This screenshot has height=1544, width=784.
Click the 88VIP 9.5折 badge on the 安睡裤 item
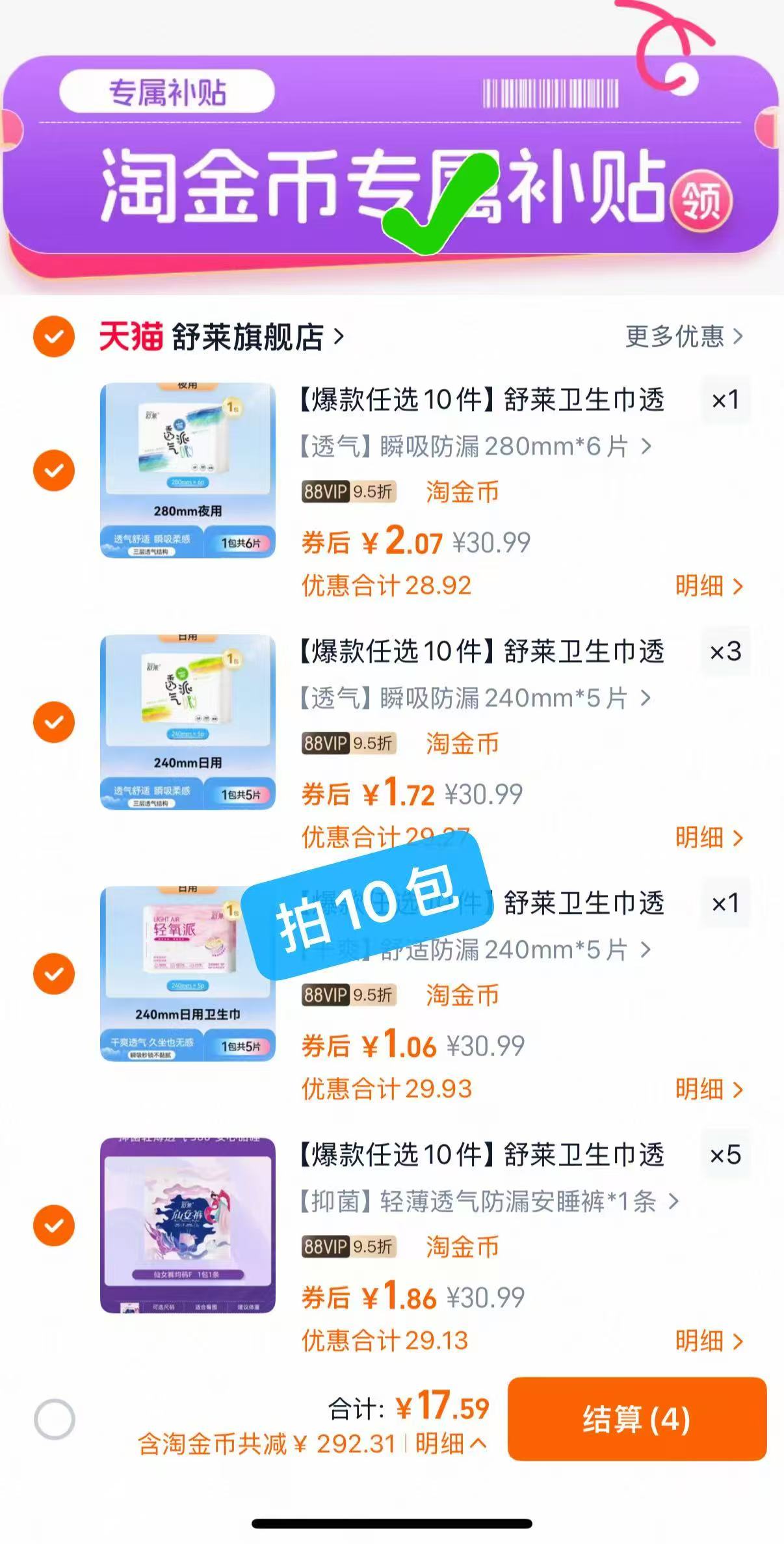click(349, 1247)
